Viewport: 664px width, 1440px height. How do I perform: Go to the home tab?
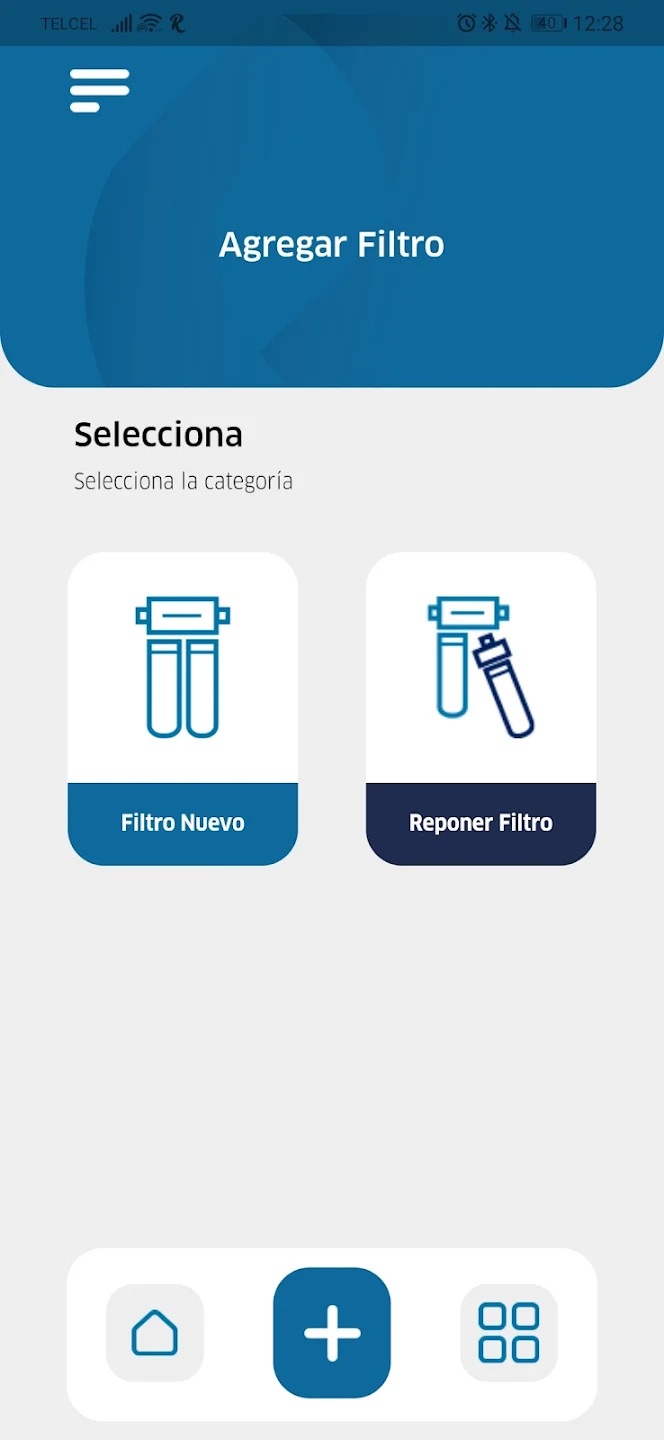point(155,1333)
